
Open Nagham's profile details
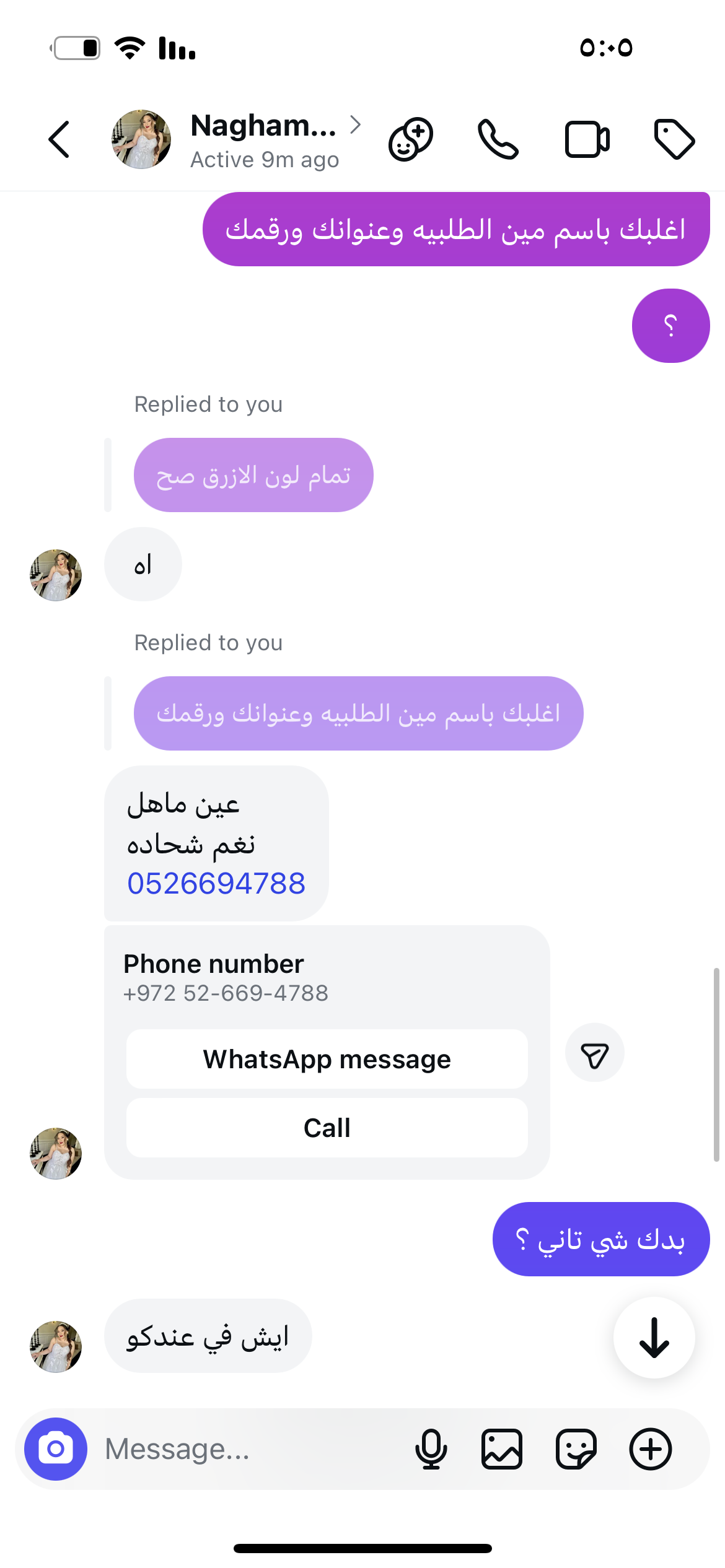click(264, 139)
